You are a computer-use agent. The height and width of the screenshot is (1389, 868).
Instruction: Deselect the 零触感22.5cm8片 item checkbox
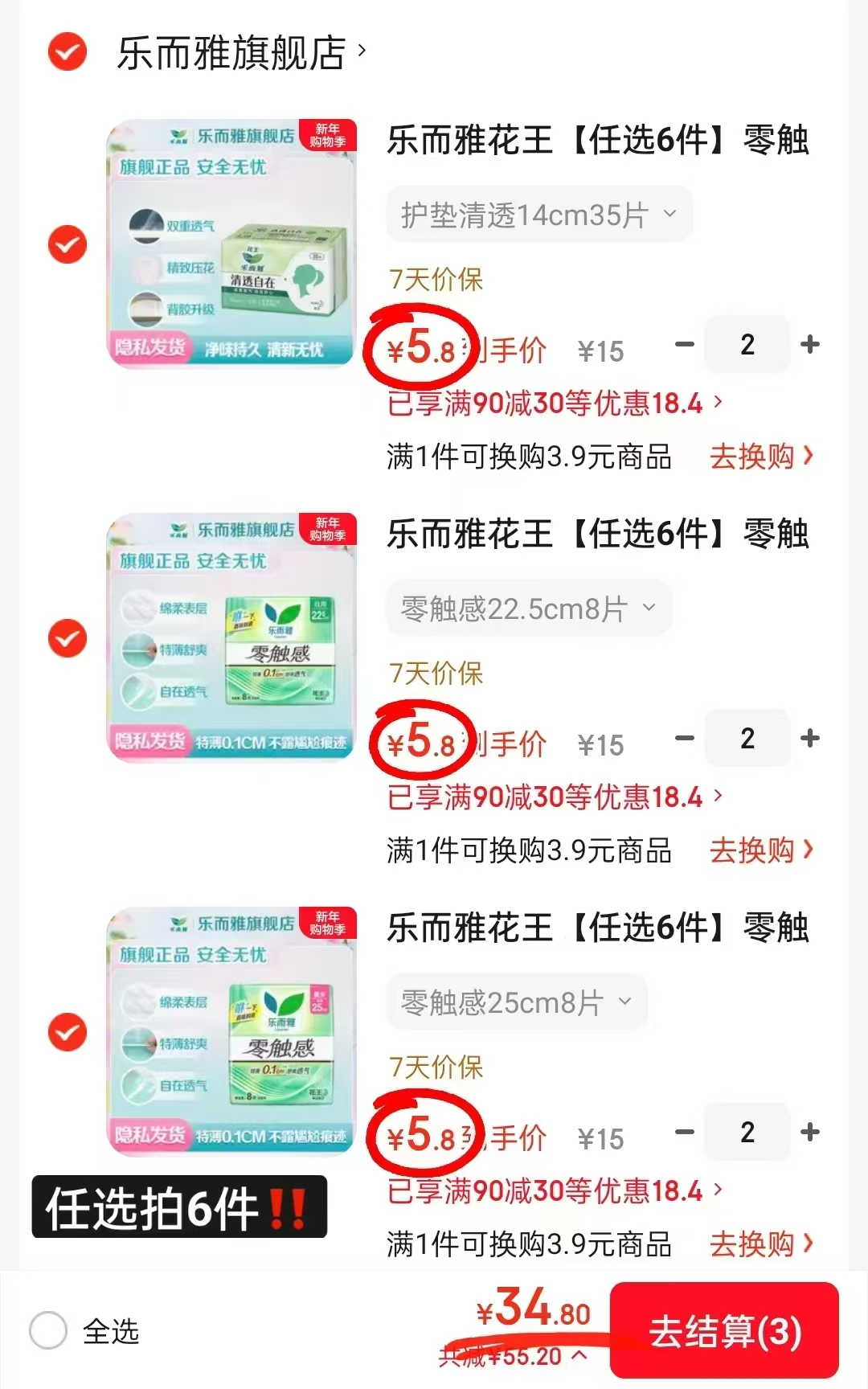67,637
